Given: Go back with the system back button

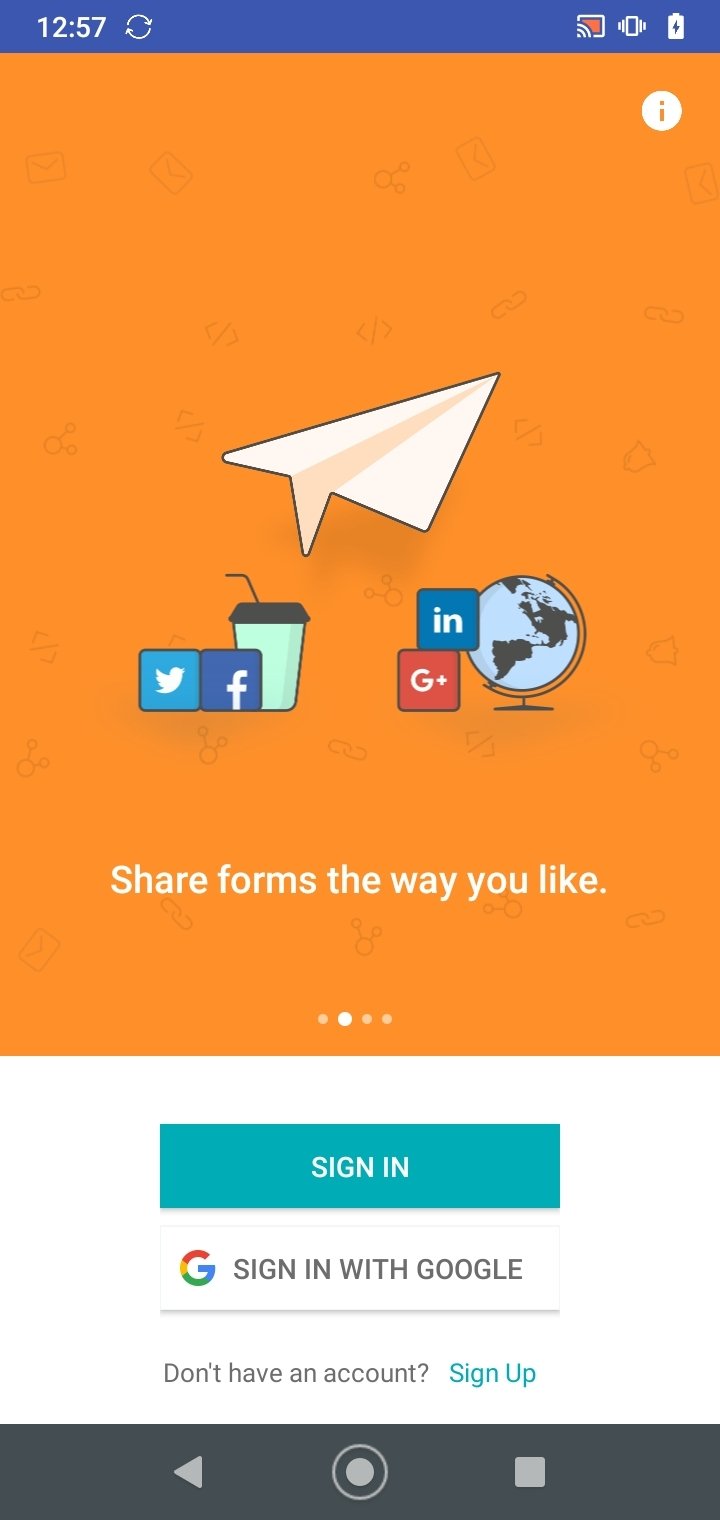Looking at the screenshot, I should tap(188, 1471).
